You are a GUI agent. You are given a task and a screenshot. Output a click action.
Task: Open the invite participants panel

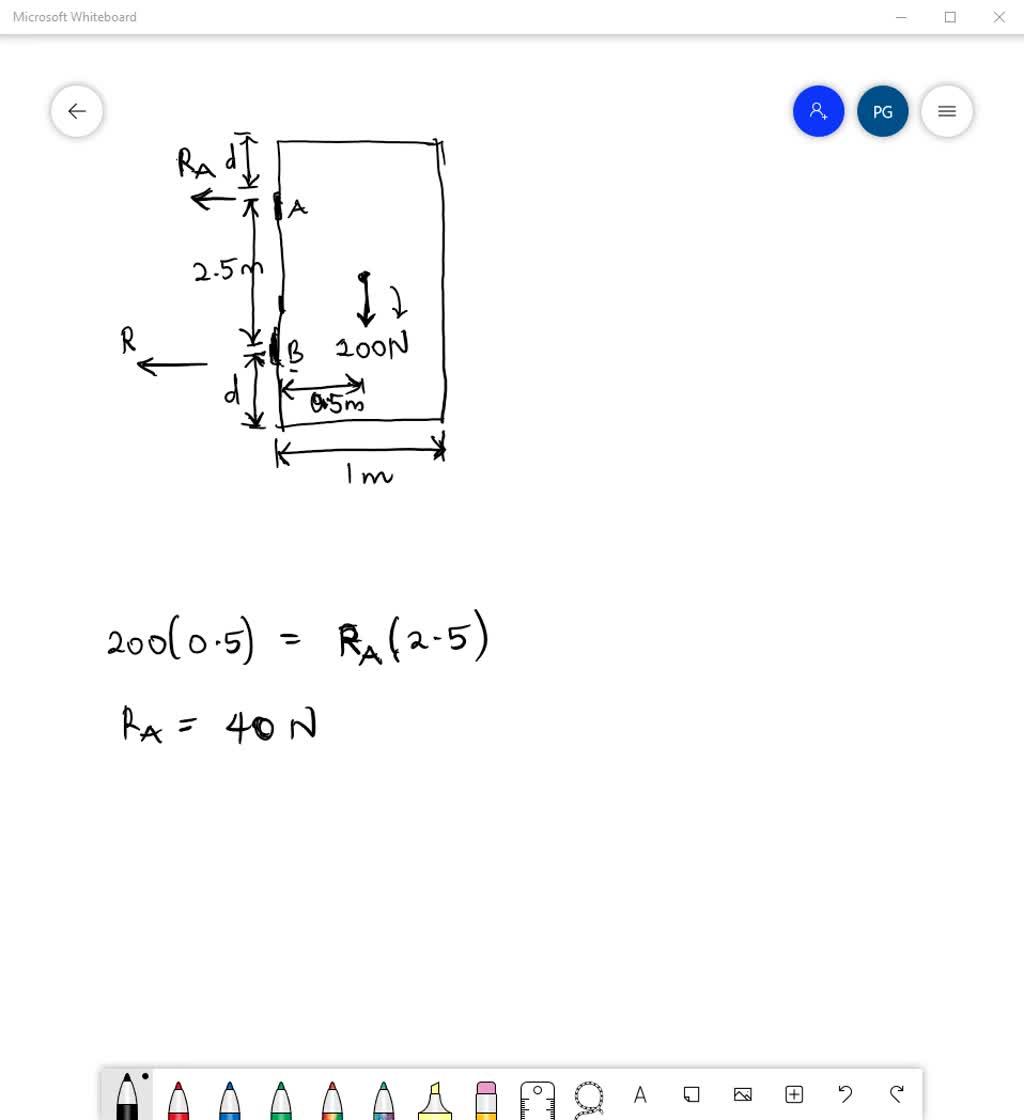pos(818,111)
